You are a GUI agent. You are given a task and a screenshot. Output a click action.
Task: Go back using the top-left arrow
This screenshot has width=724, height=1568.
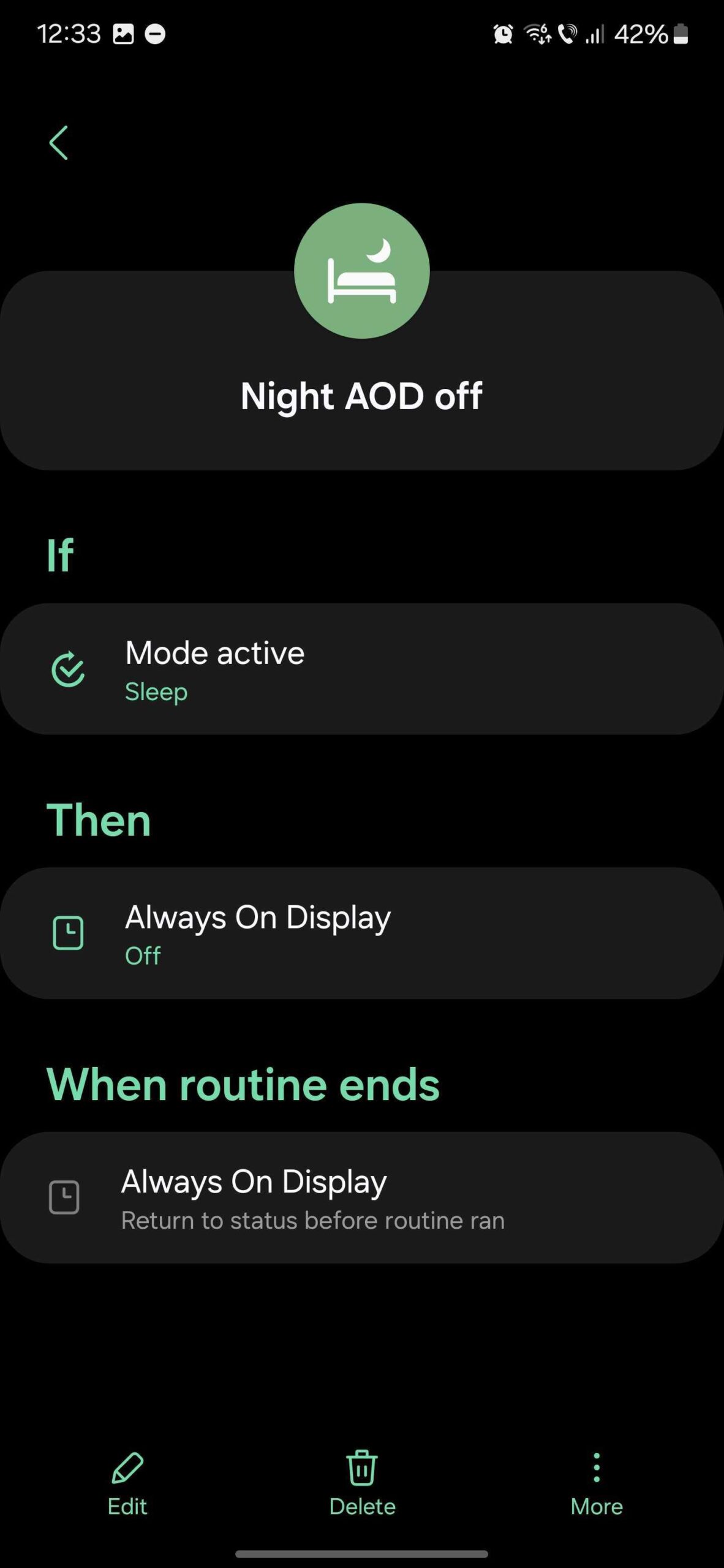click(x=58, y=143)
